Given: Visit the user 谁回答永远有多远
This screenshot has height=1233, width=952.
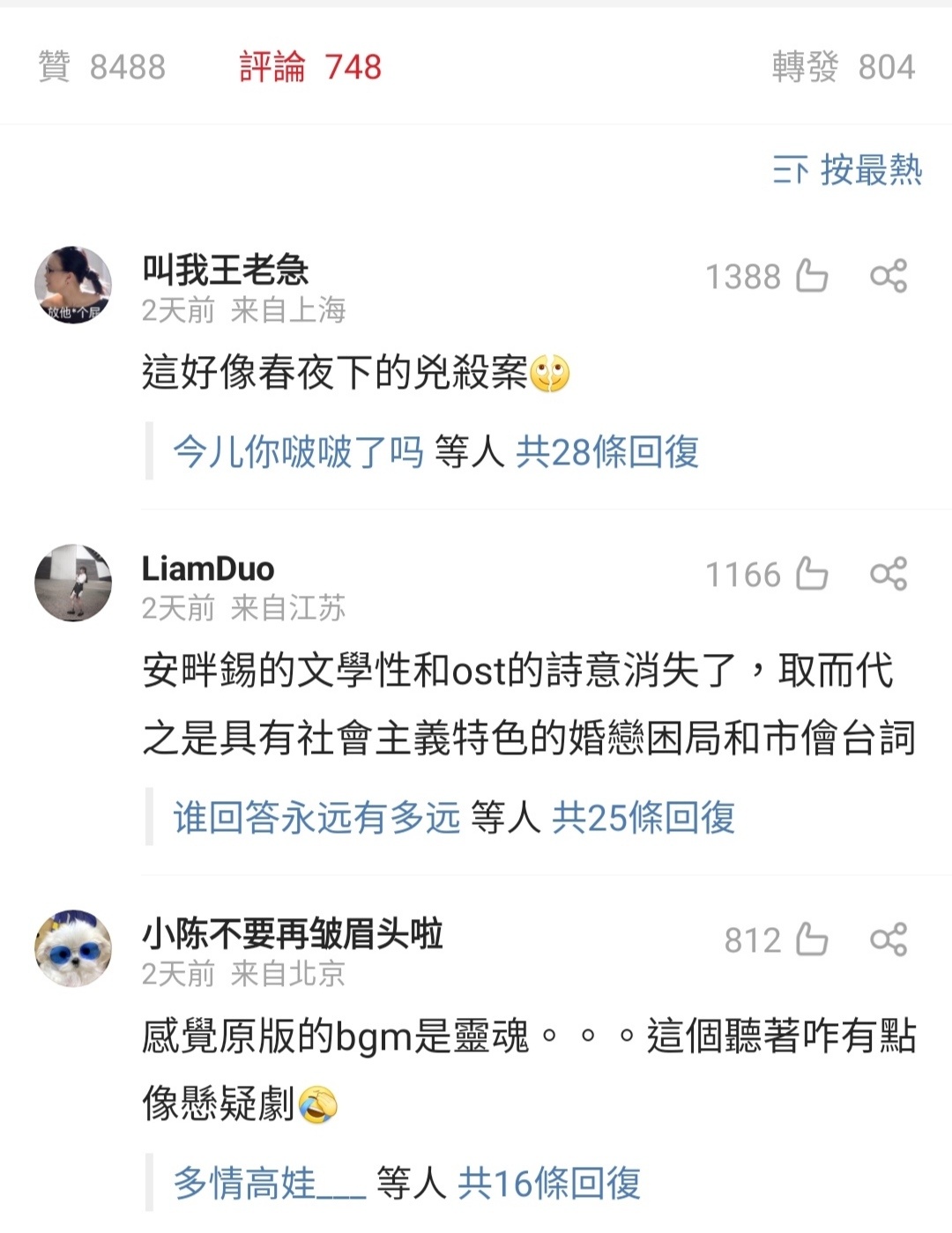Looking at the screenshot, I should pyautogui.click(x=316, y=818).
